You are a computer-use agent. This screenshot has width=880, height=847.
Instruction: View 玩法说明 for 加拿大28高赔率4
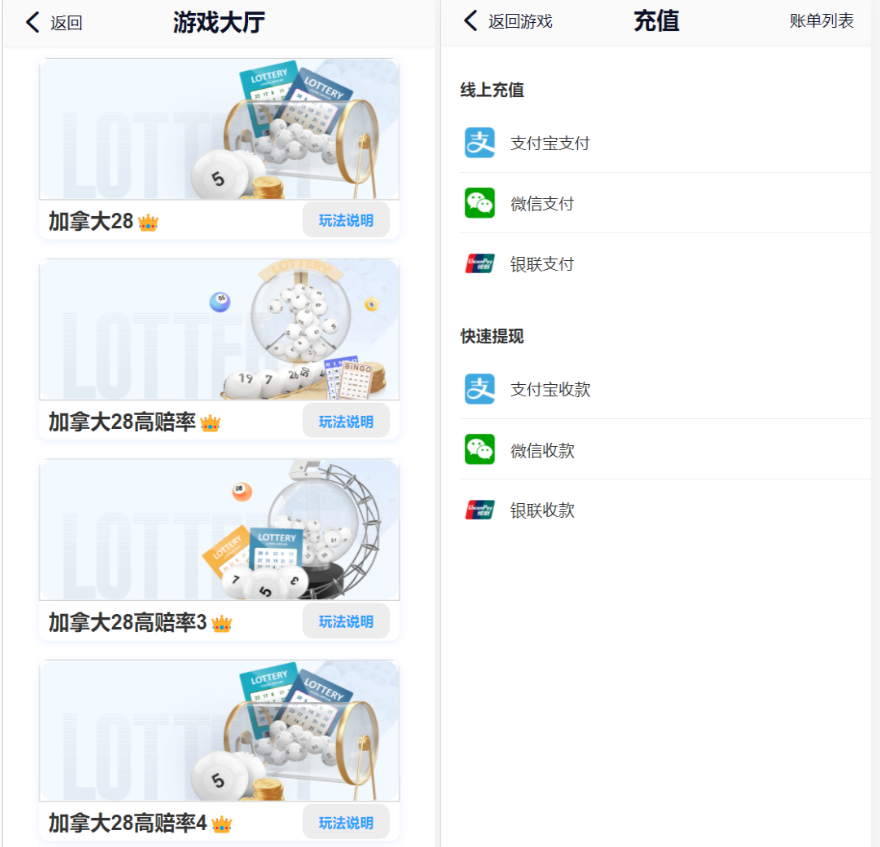(345, 822)
